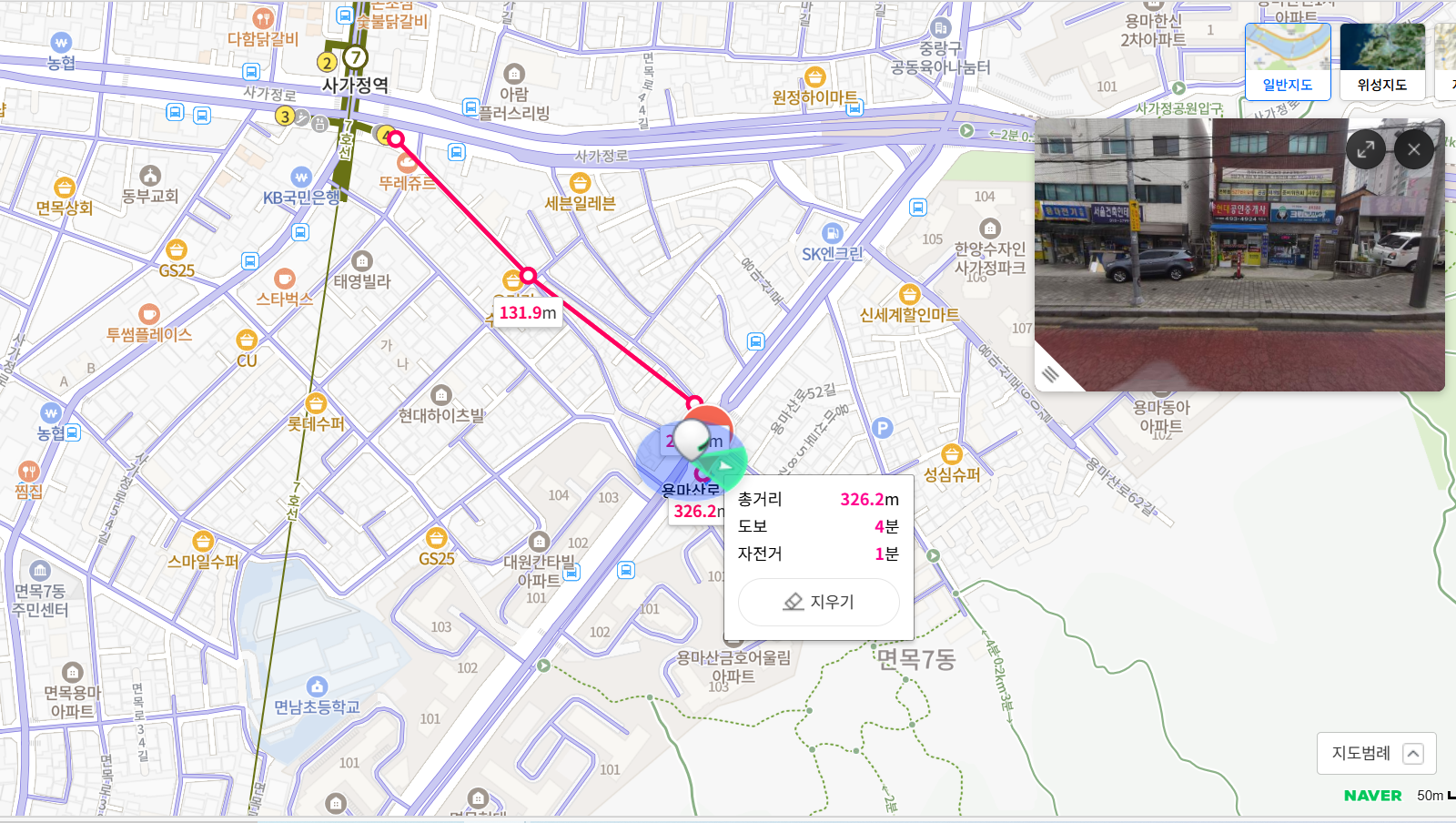Open 원정하이마트 place marker
The height and width of the screenshot is (823, 1456).
[815, 77]
